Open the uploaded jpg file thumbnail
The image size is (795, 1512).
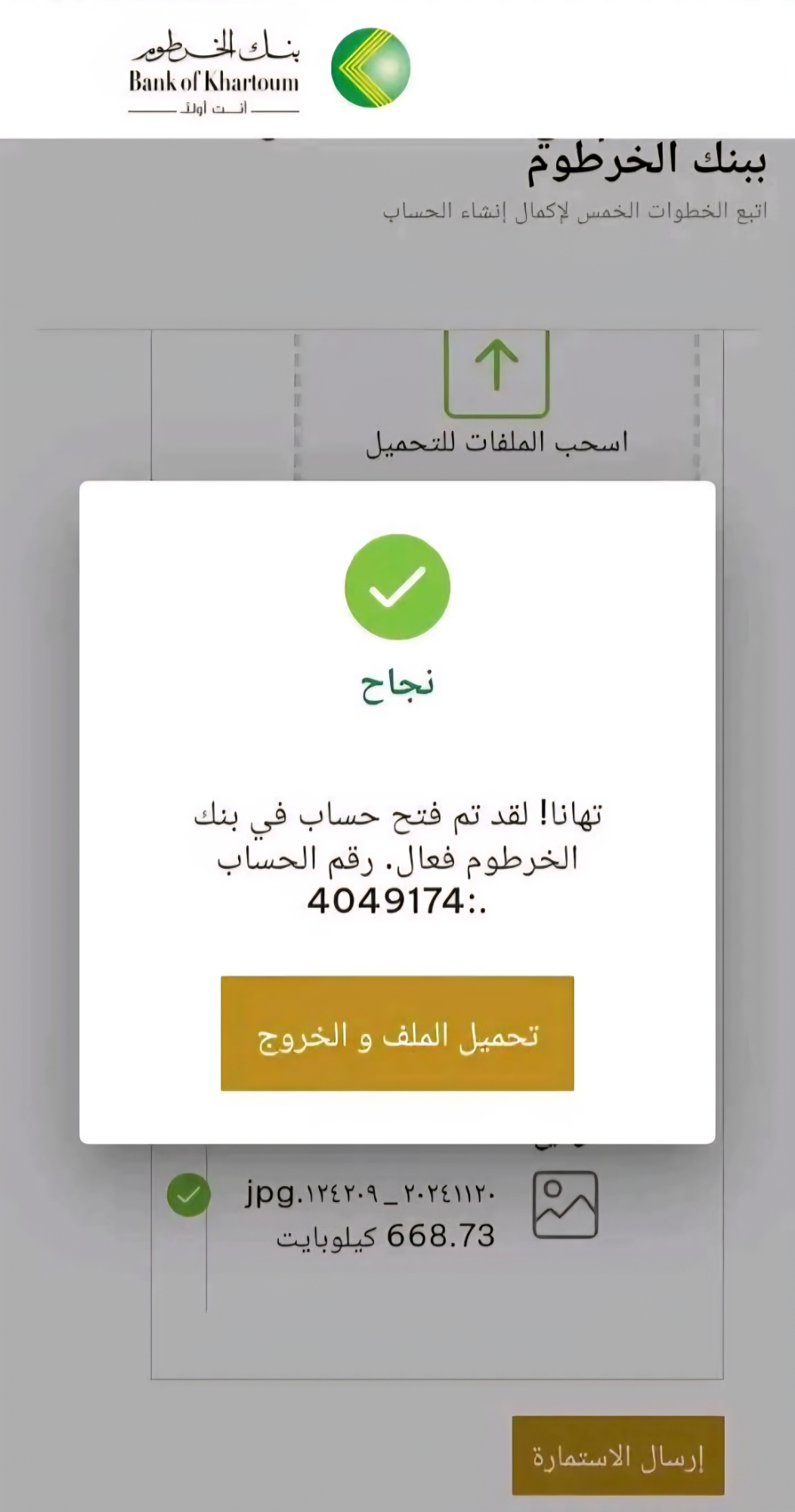click(565, 1205)
